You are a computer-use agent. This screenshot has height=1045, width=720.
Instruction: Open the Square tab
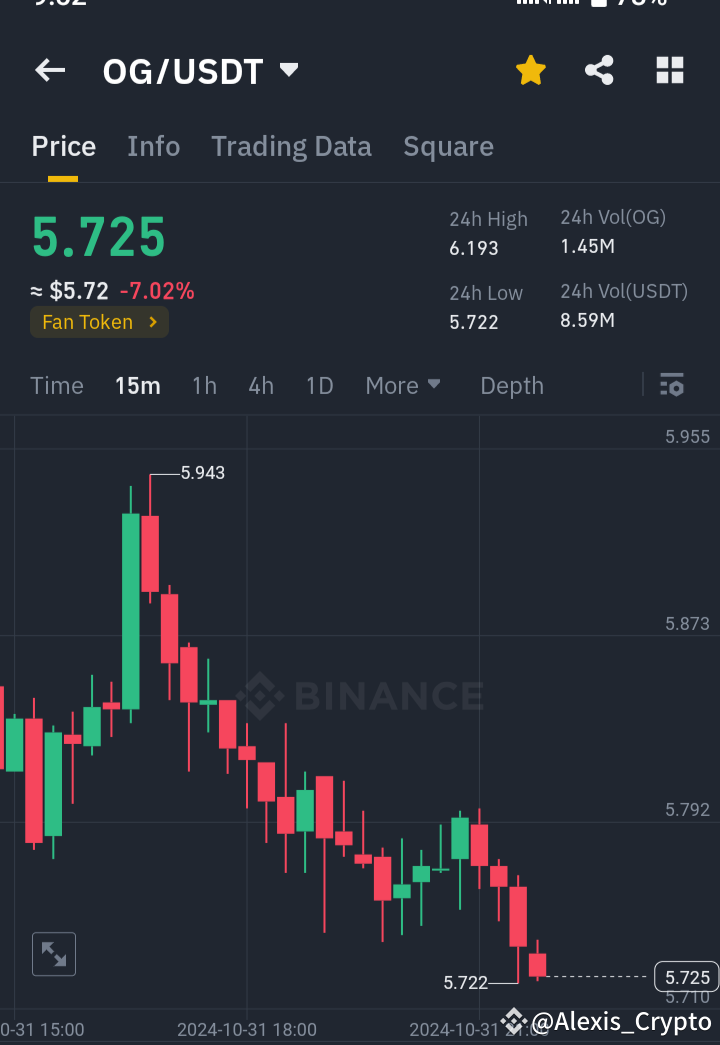click(x=448, y=146)
